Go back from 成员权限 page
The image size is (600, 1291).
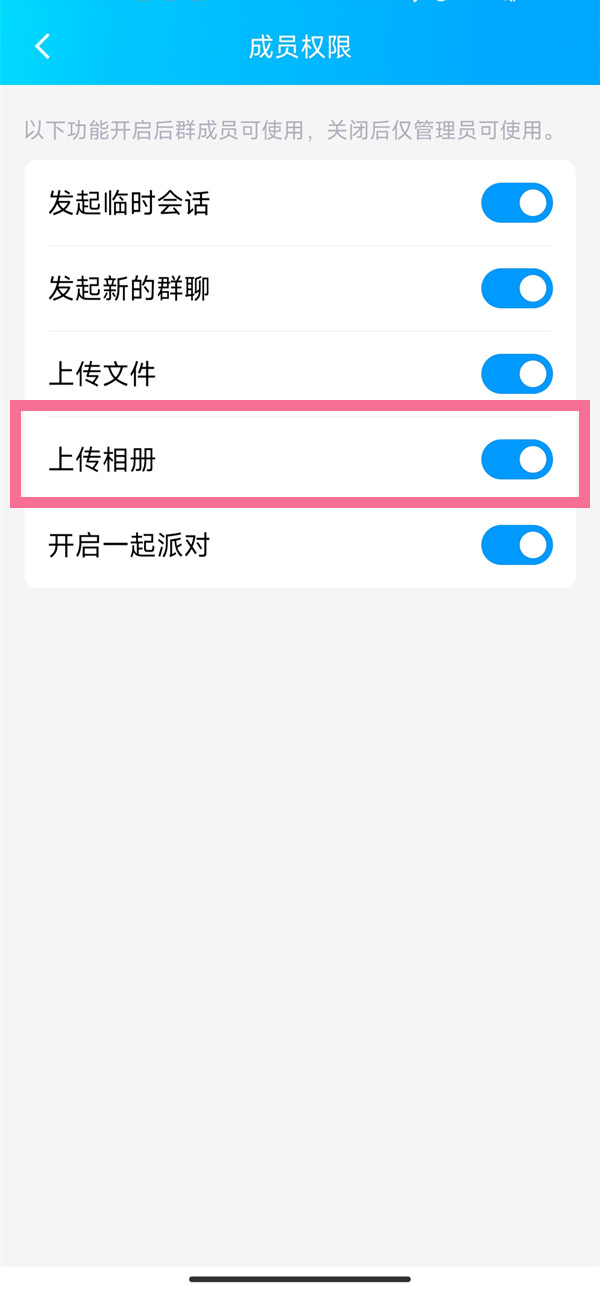[x=42, y=47]
